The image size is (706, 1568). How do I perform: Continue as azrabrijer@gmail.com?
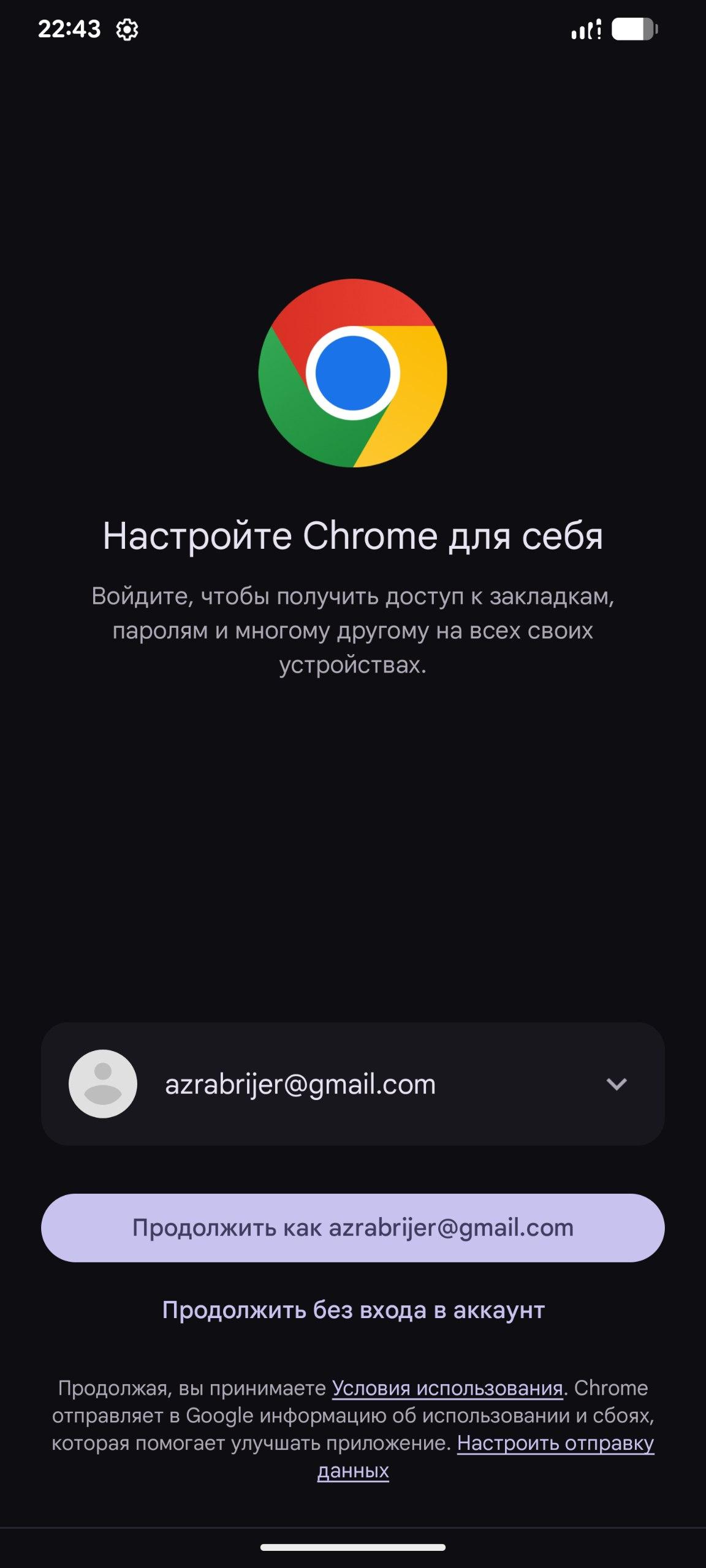(353, 1227)
